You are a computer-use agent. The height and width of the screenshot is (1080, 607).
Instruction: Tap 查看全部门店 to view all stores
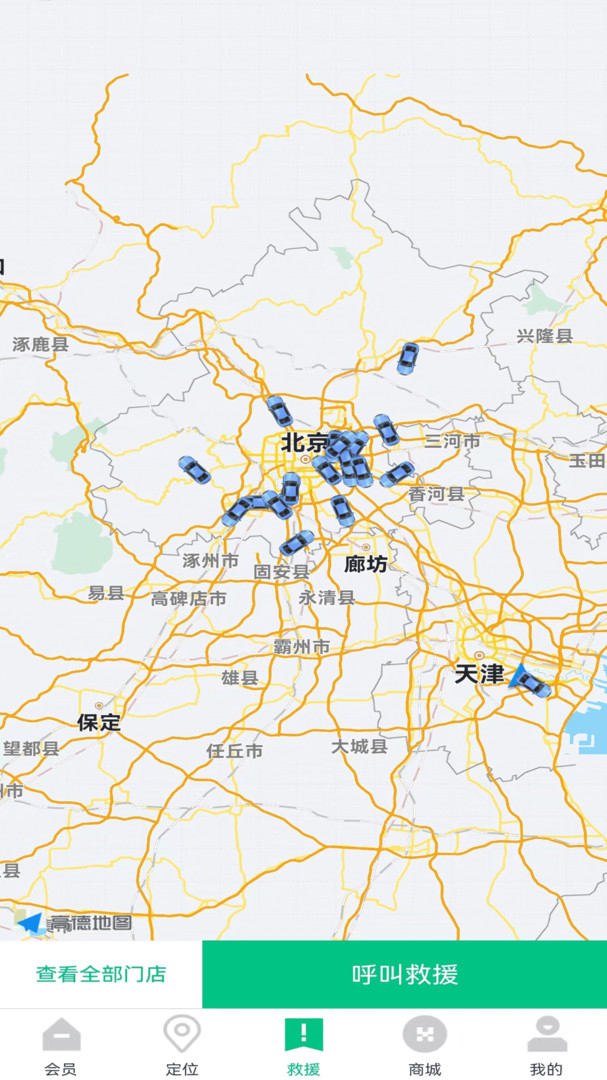click(x=101, y=974)
